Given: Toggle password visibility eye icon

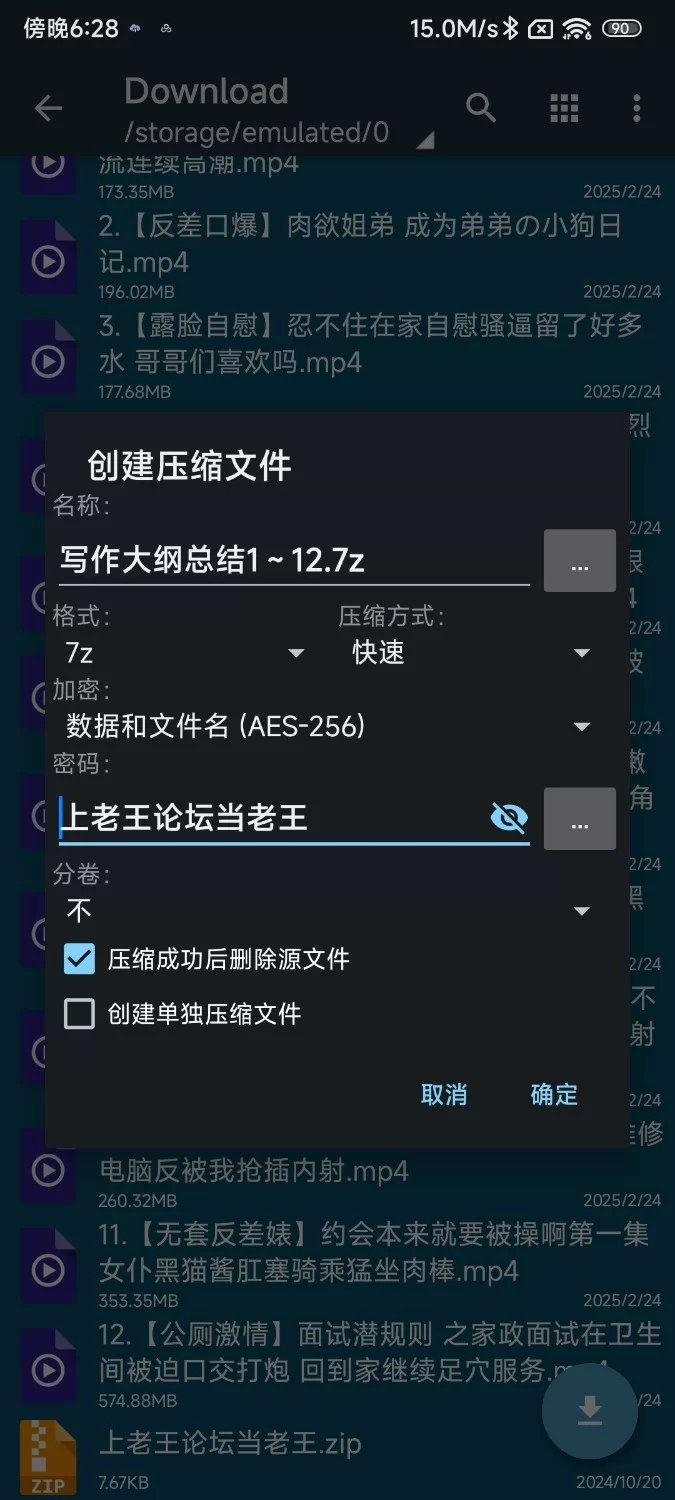Looking at the screenshot, I should [509, 818].
